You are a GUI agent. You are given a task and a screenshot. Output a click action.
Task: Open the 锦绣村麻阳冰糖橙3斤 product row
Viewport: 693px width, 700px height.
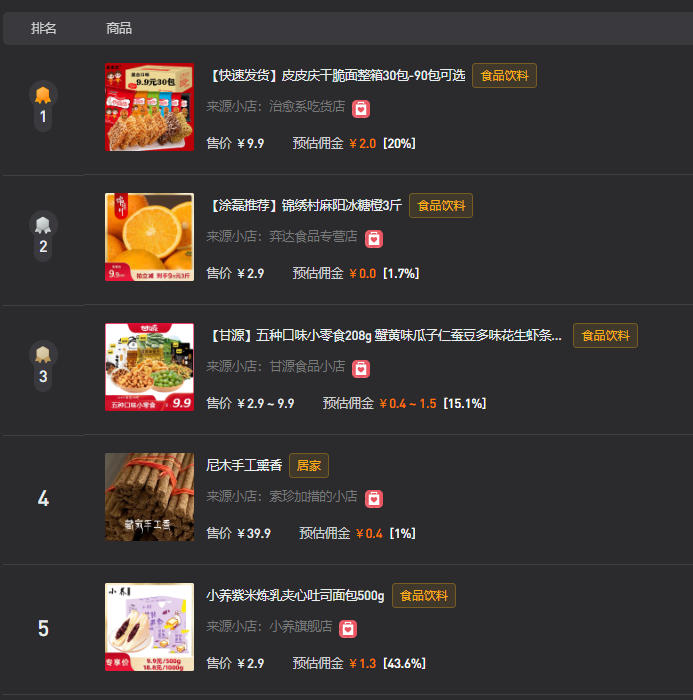tap(304, 206)
